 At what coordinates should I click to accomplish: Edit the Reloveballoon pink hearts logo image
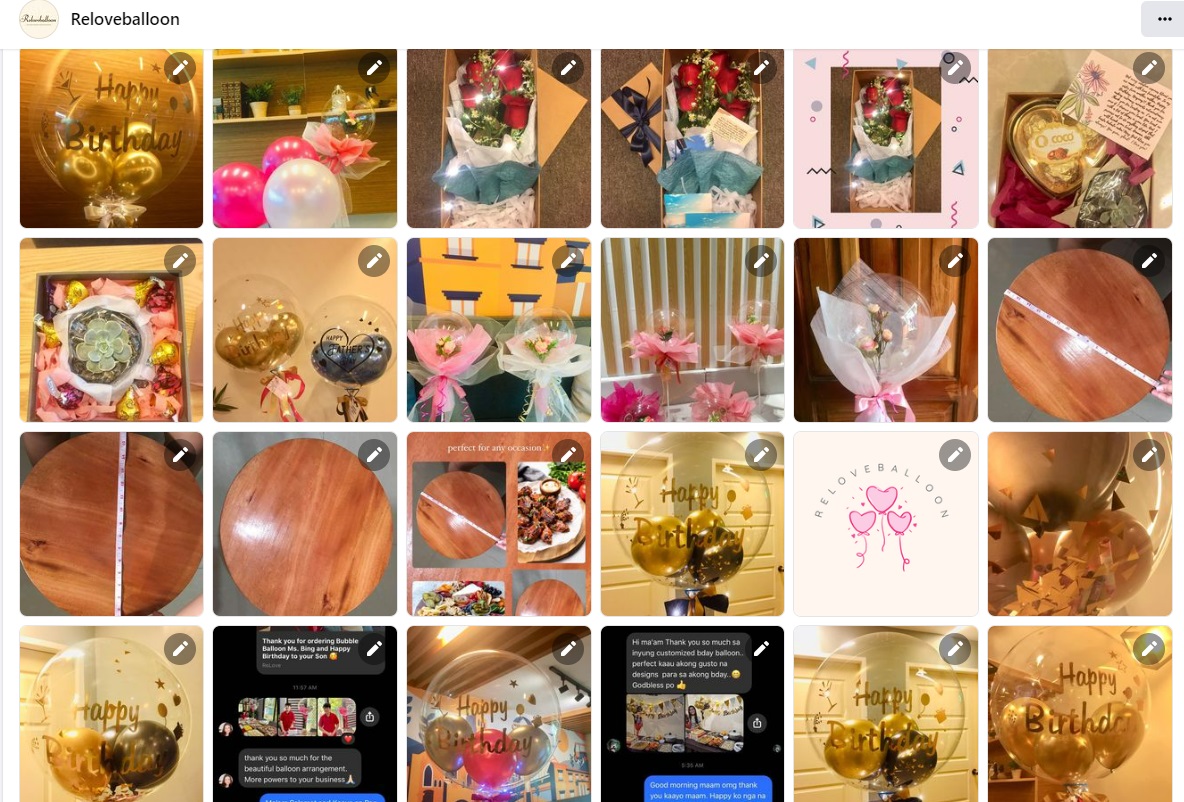(955, 455)
